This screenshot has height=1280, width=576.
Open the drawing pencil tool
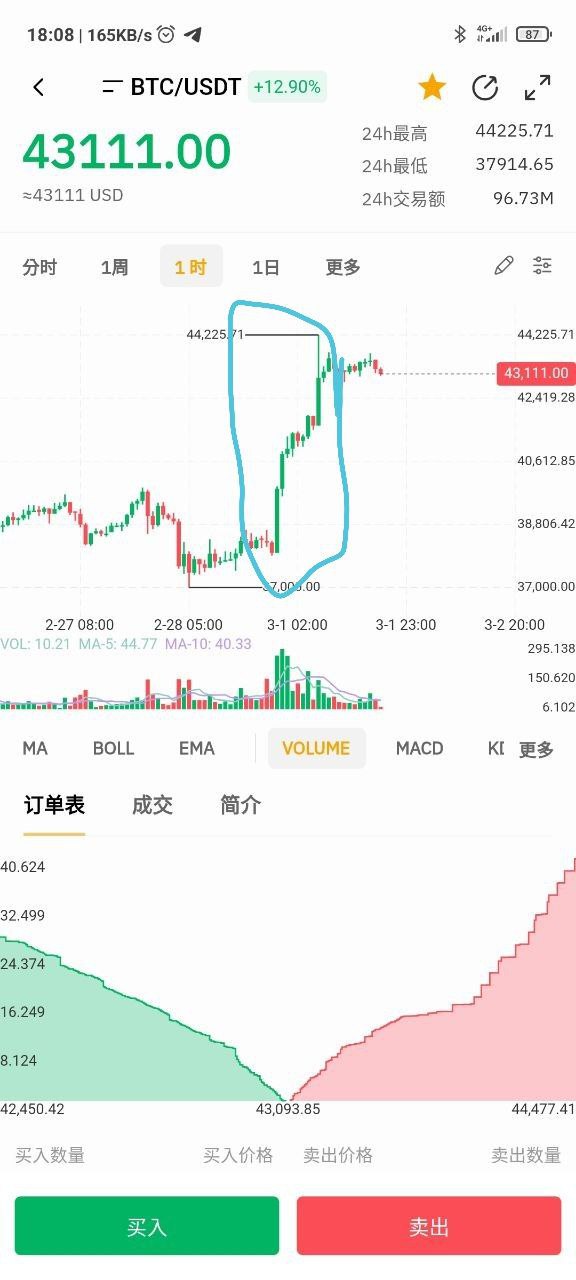click(x=504, y=265)
